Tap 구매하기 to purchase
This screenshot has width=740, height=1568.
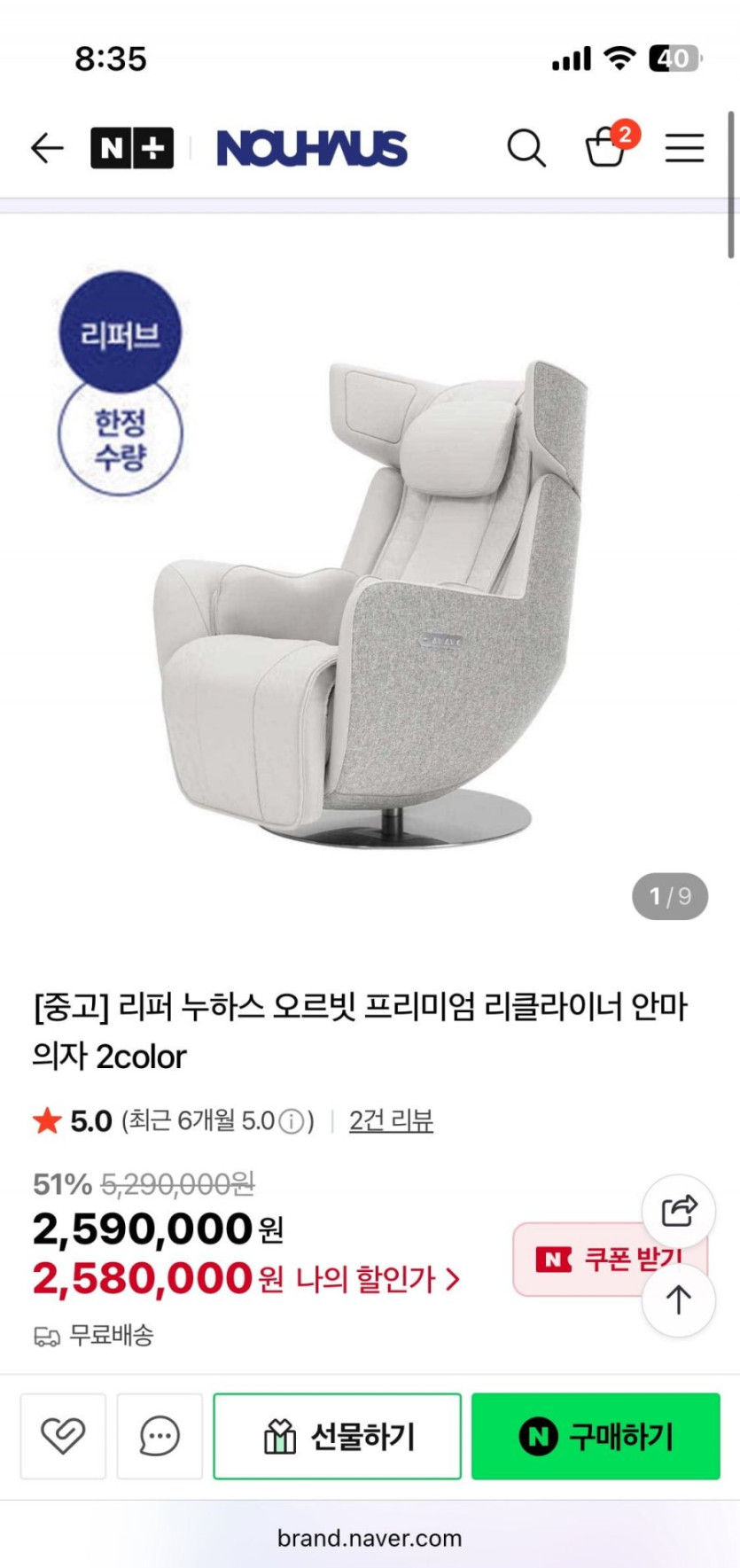pyautogui.click(x=596, y=1436)
